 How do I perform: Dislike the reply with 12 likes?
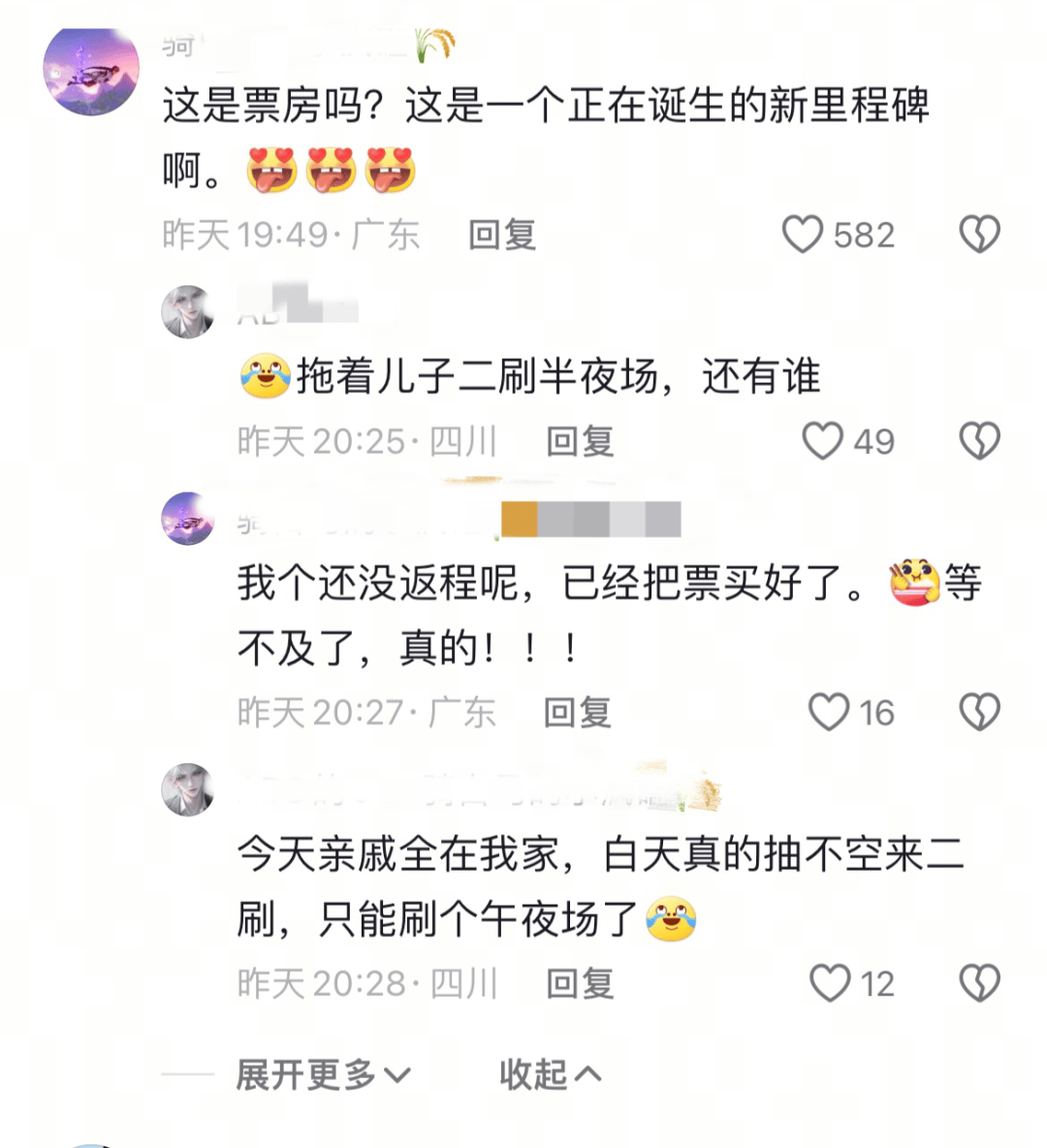[x=979, y=983]
